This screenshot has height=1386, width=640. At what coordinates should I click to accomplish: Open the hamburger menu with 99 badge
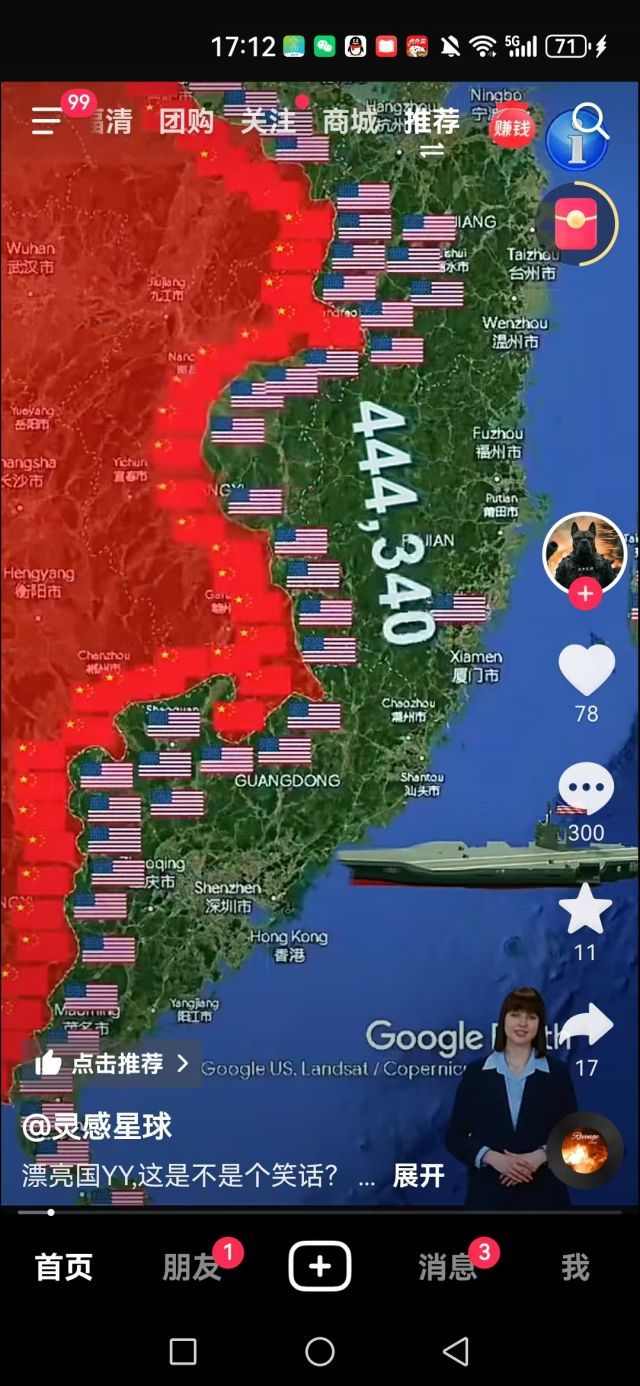tap(46, 121)
